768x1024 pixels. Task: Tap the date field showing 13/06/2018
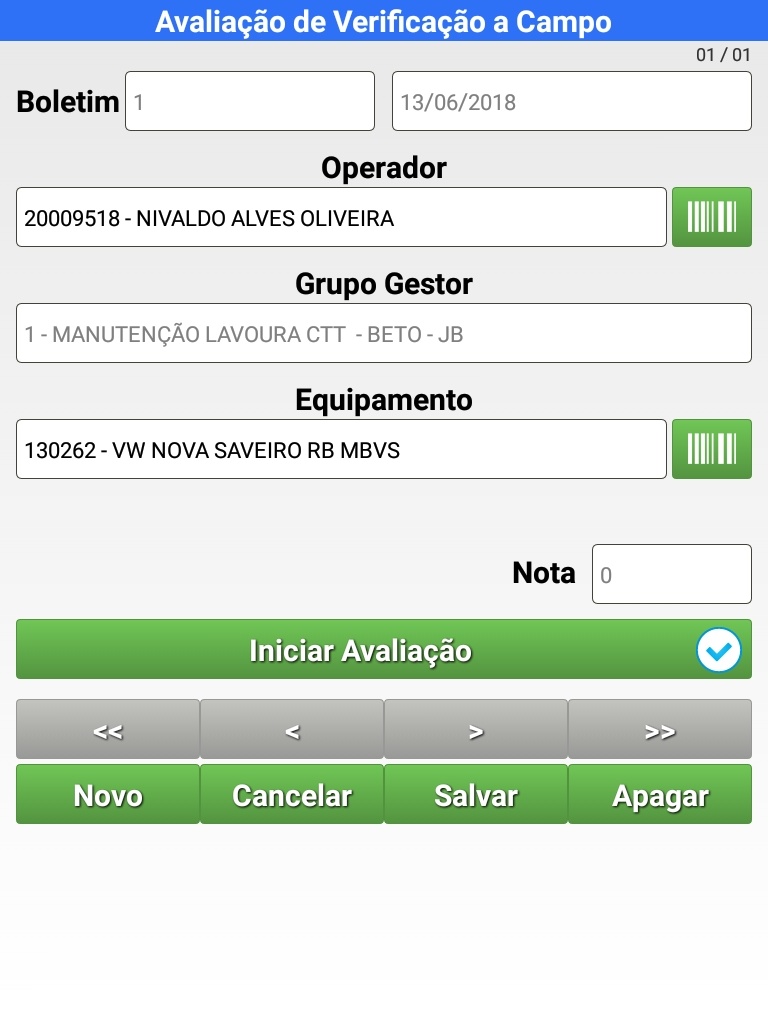click(571, 101)
